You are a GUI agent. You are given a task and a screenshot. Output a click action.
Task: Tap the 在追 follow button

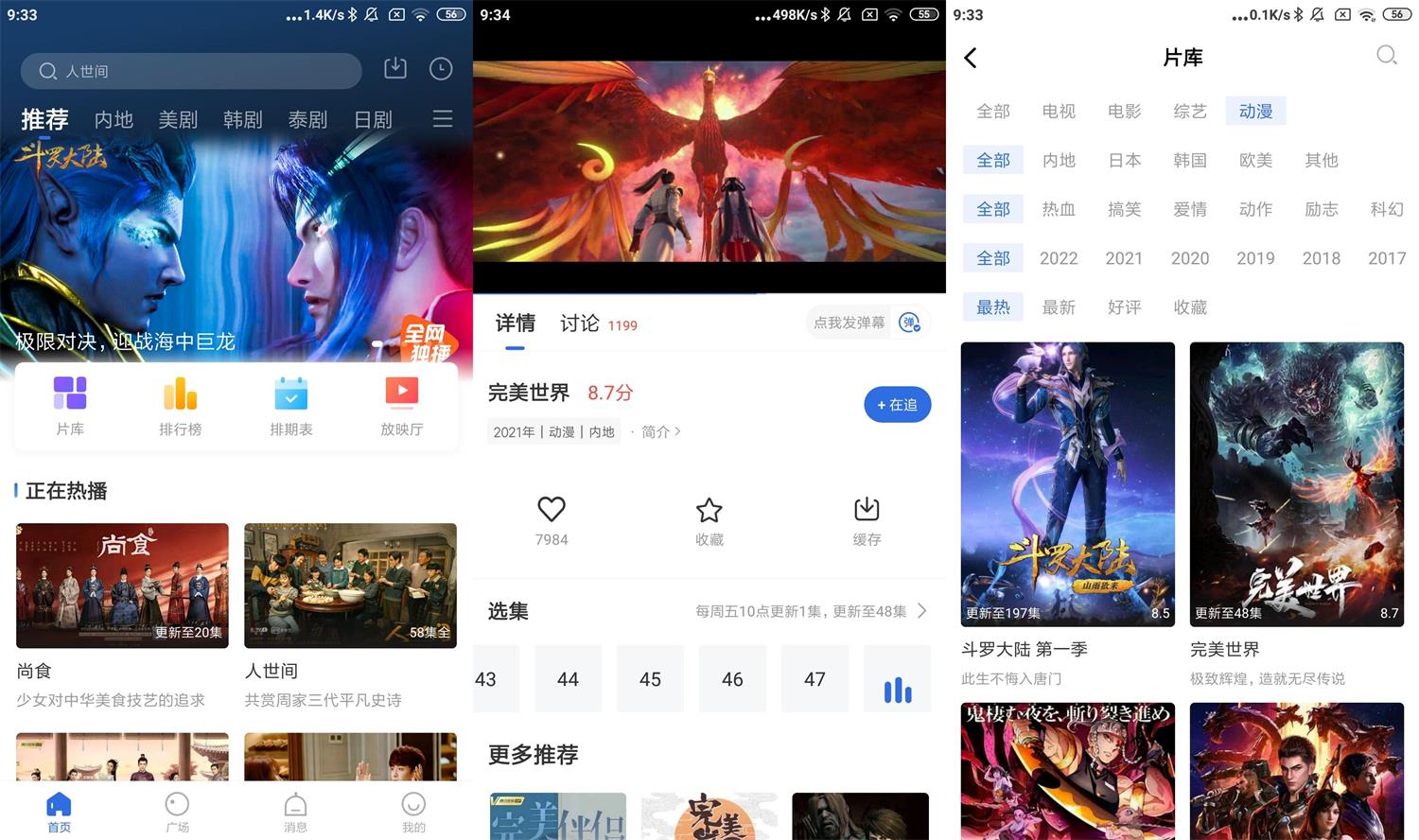pyautogui.click(x=897, y=405)
